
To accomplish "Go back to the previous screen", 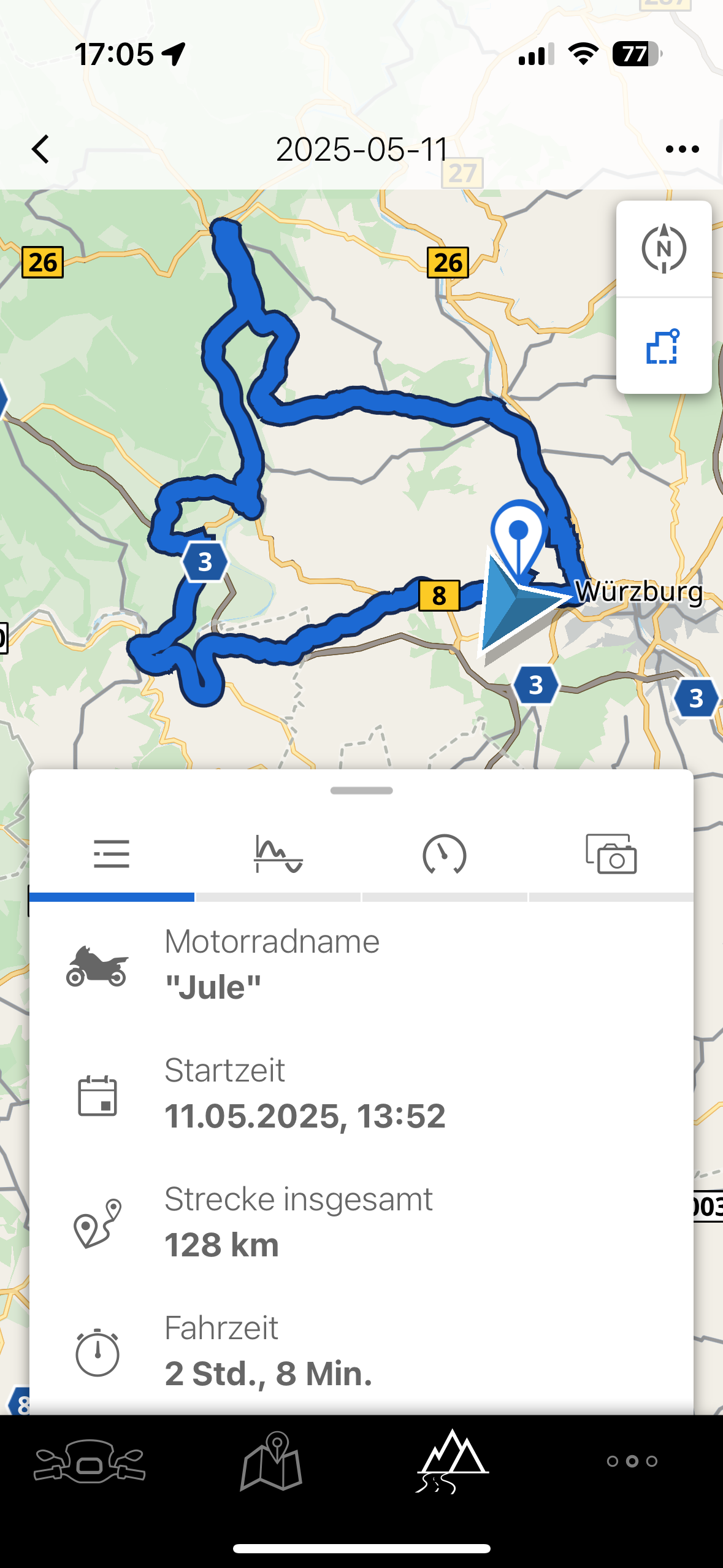I will (40, 149).
